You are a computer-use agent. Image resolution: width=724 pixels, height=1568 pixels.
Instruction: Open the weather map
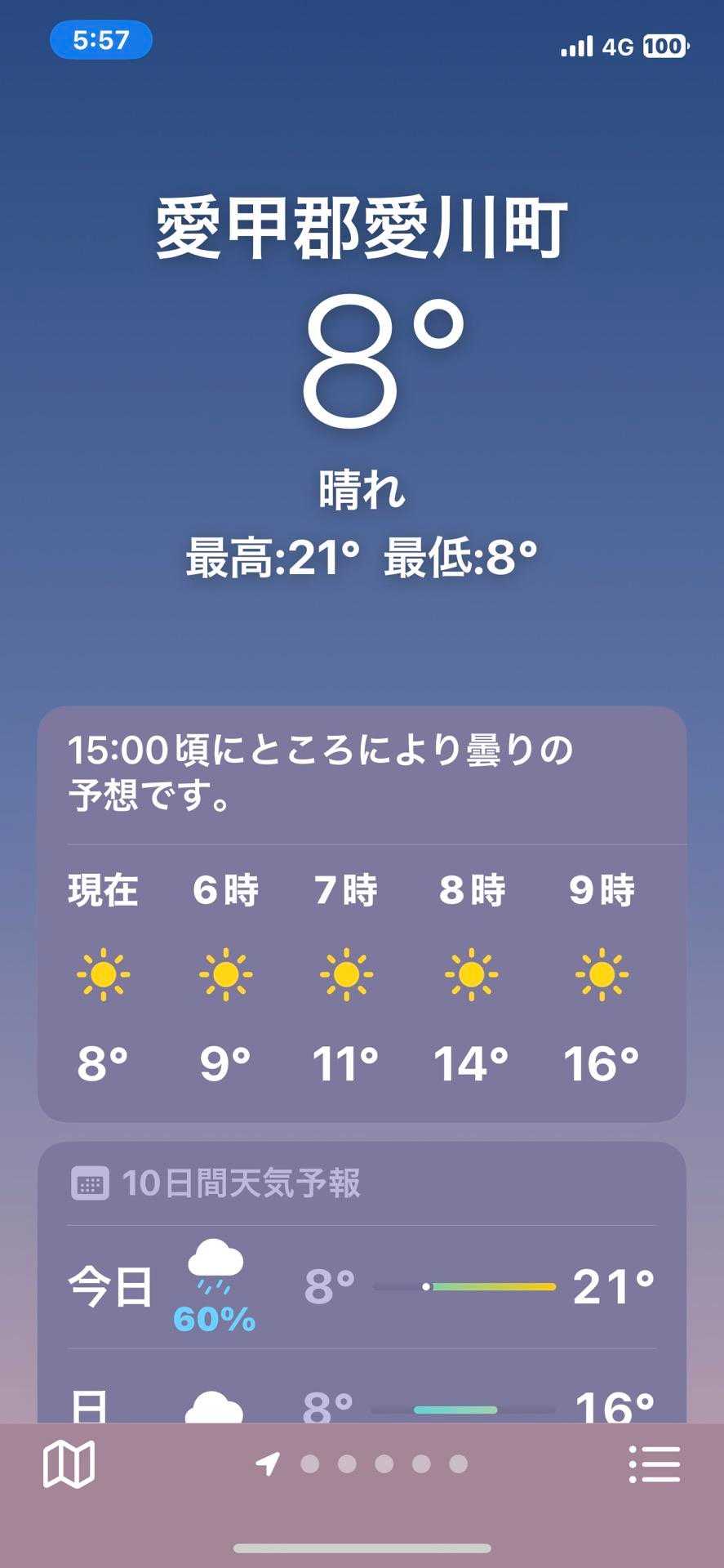tap(69, 1463)
